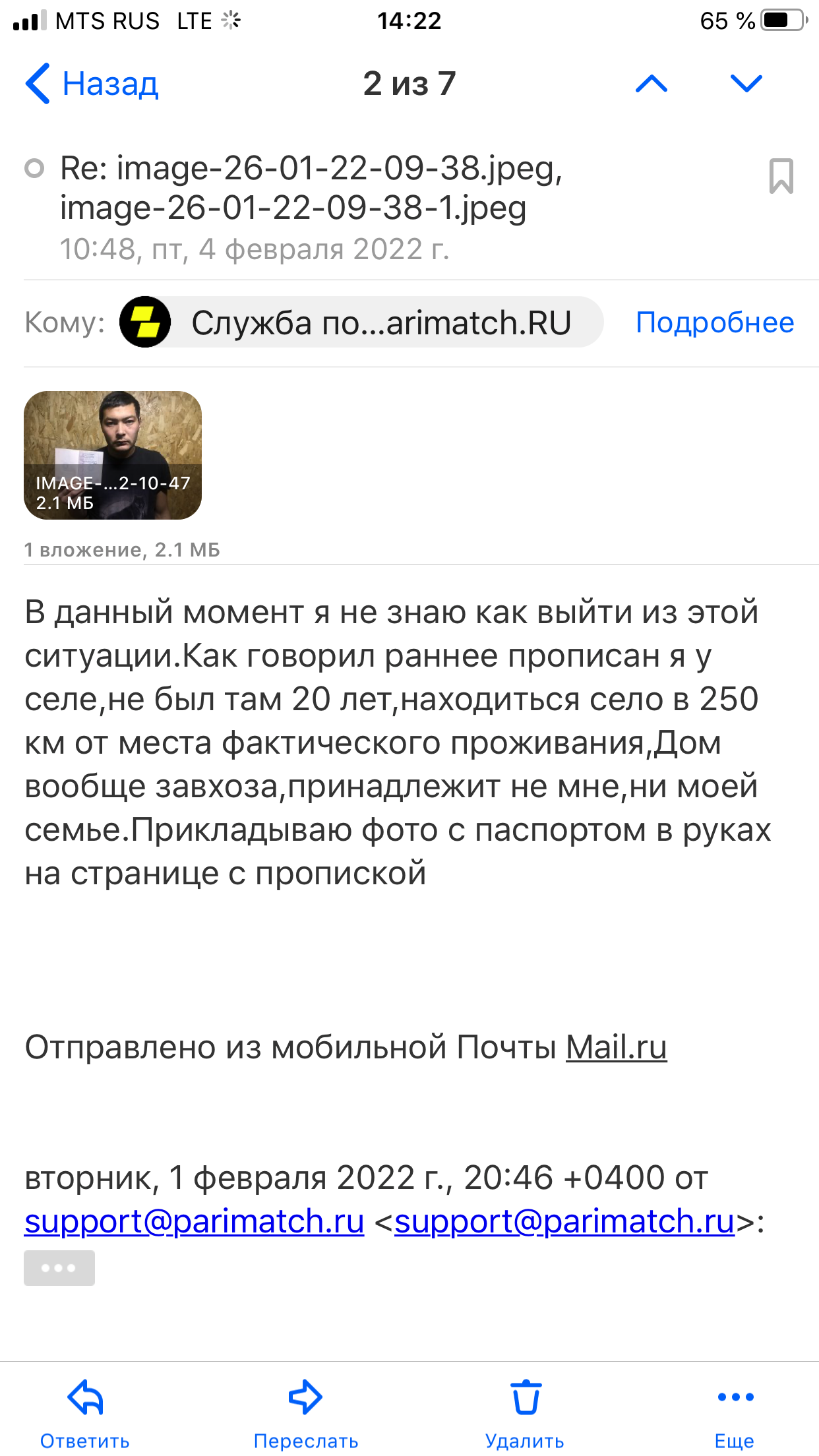The width and height of the screenshot is (819, 1456).
Task: Follow the Mail.ru link
Action: [x=617, y=1047]
